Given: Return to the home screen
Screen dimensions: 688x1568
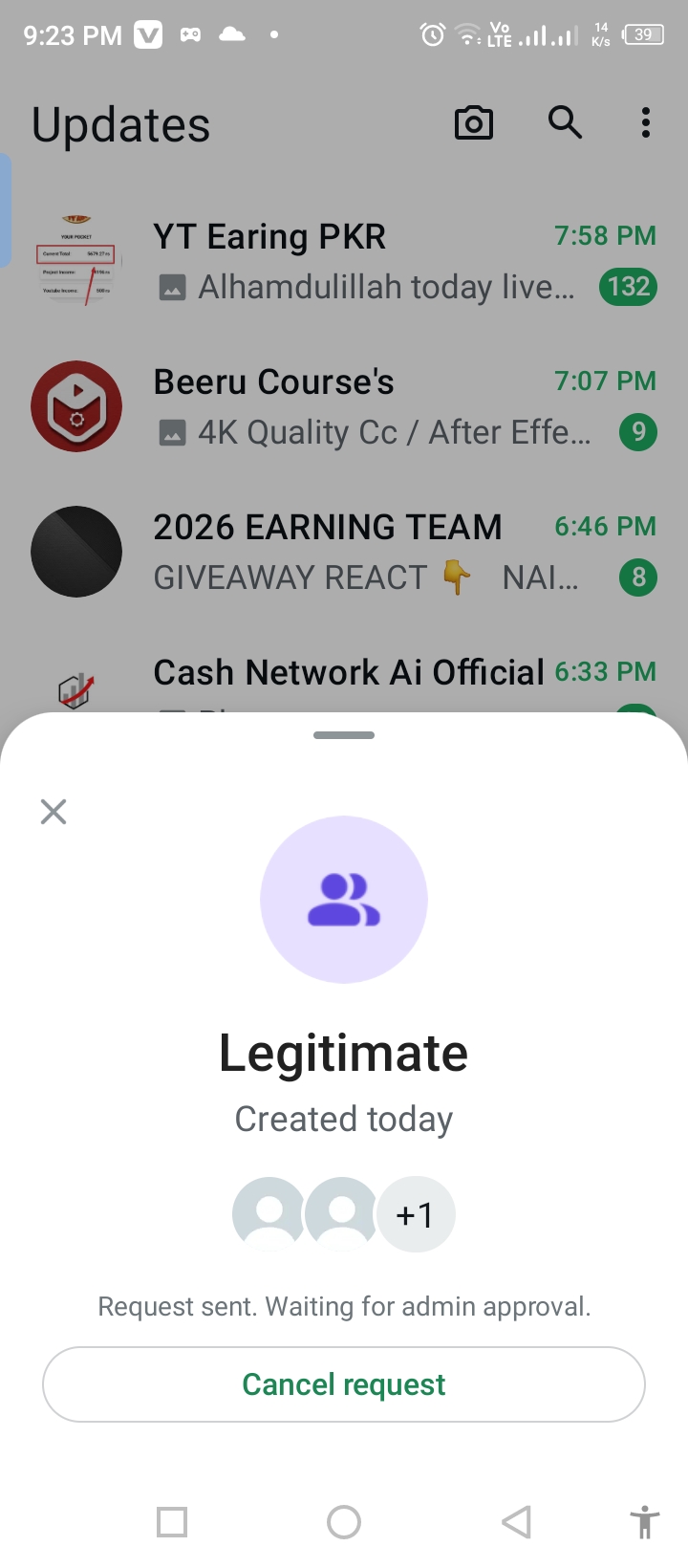Looking at the screenshot, I should click(x=344, y=1521).
